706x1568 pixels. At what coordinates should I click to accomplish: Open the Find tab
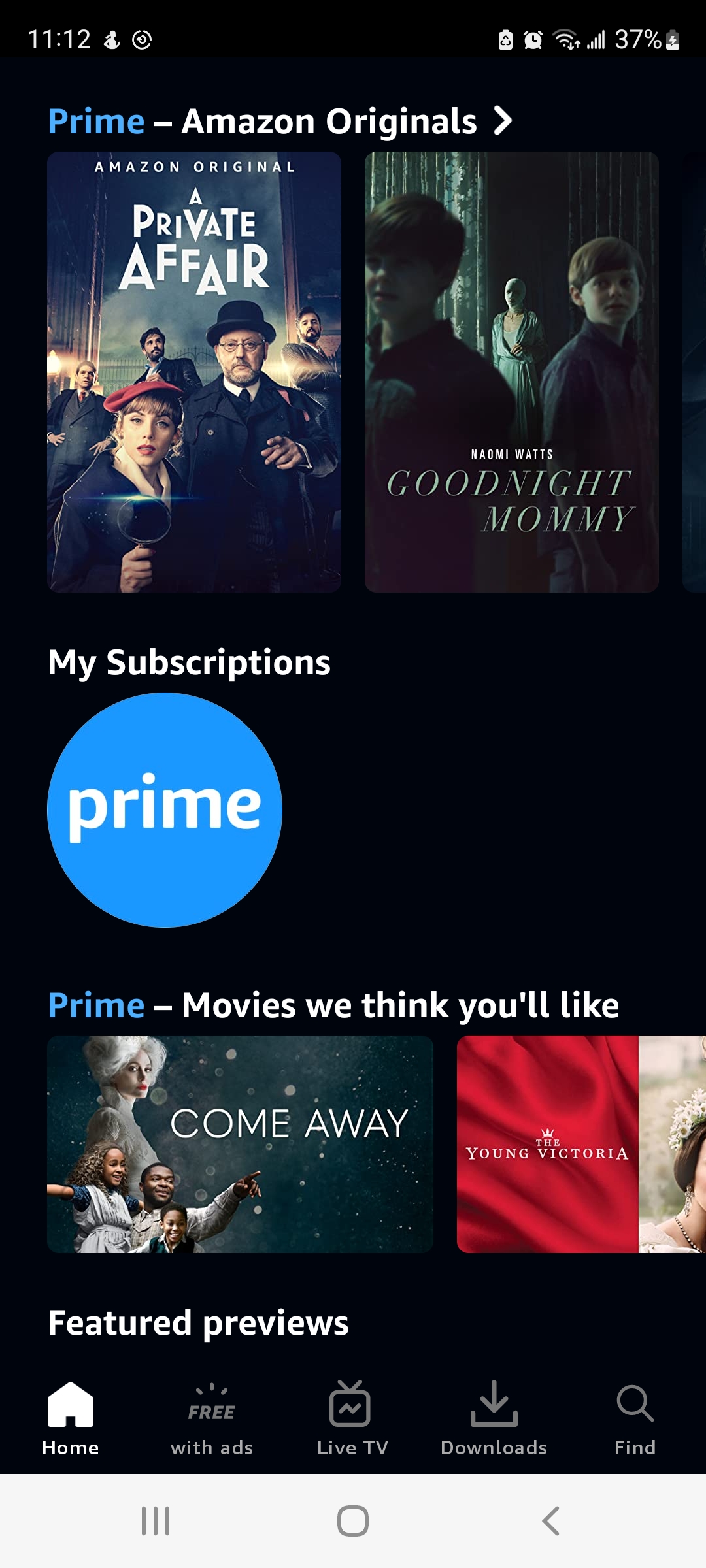pos(635,1419)
